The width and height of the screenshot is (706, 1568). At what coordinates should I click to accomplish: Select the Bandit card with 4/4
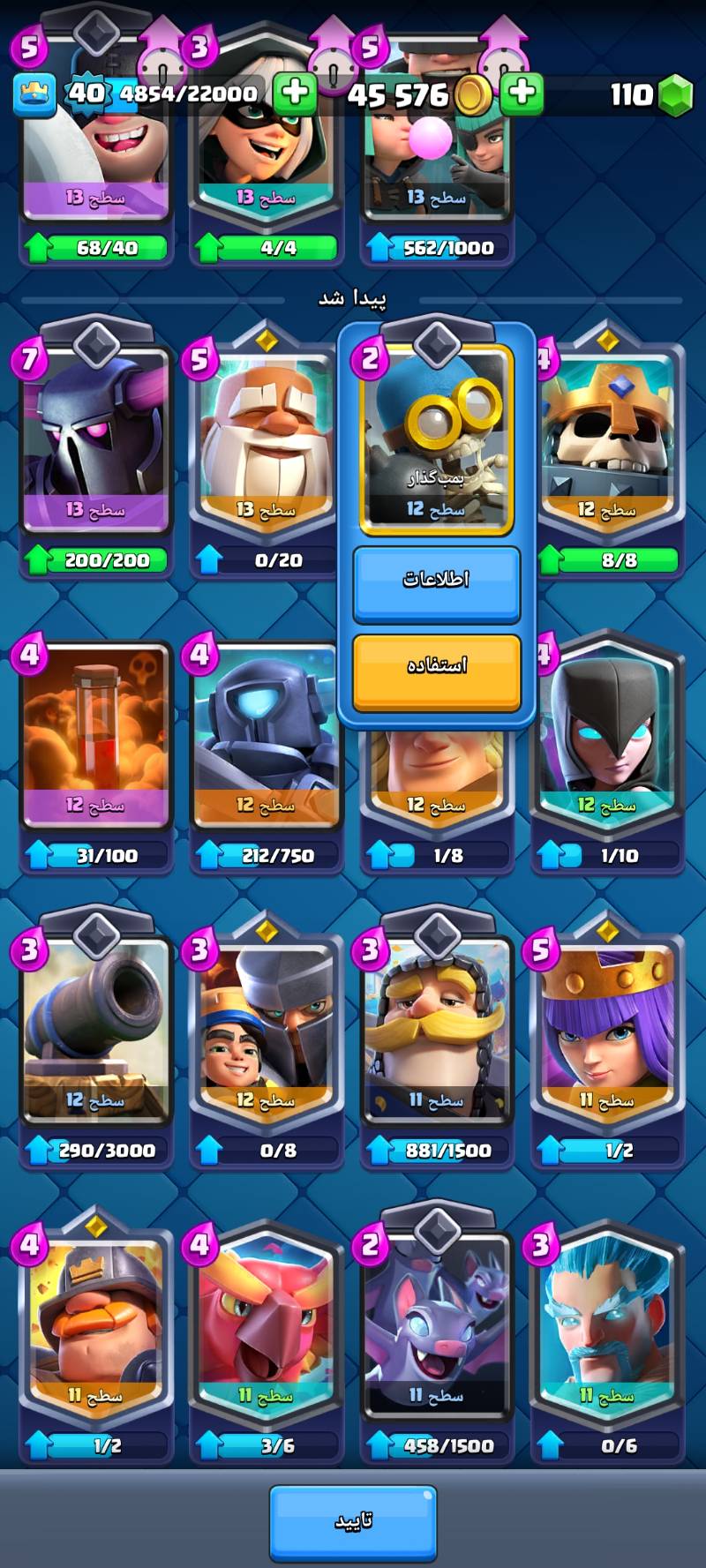266,150
